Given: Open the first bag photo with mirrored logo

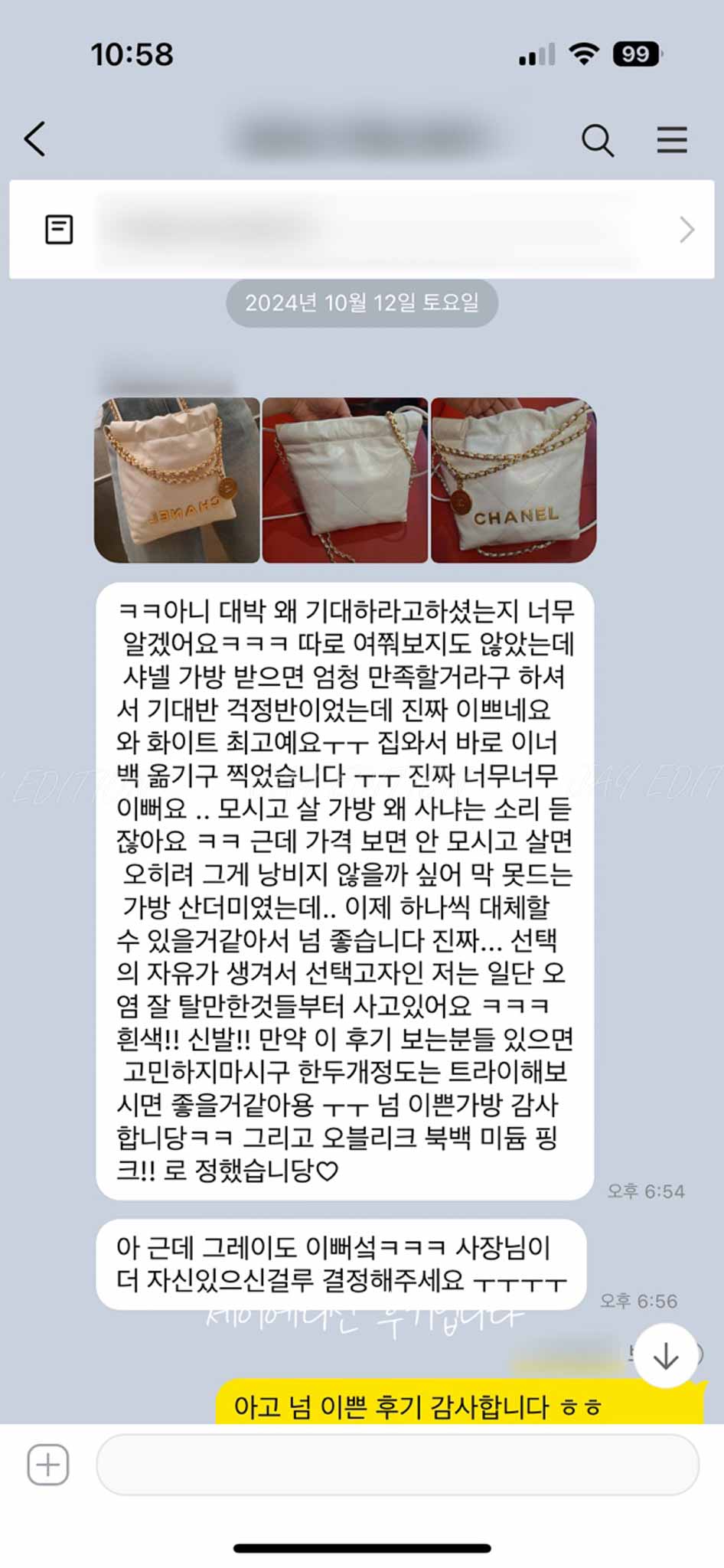Looking at the screenshot, I should [177, 480].
